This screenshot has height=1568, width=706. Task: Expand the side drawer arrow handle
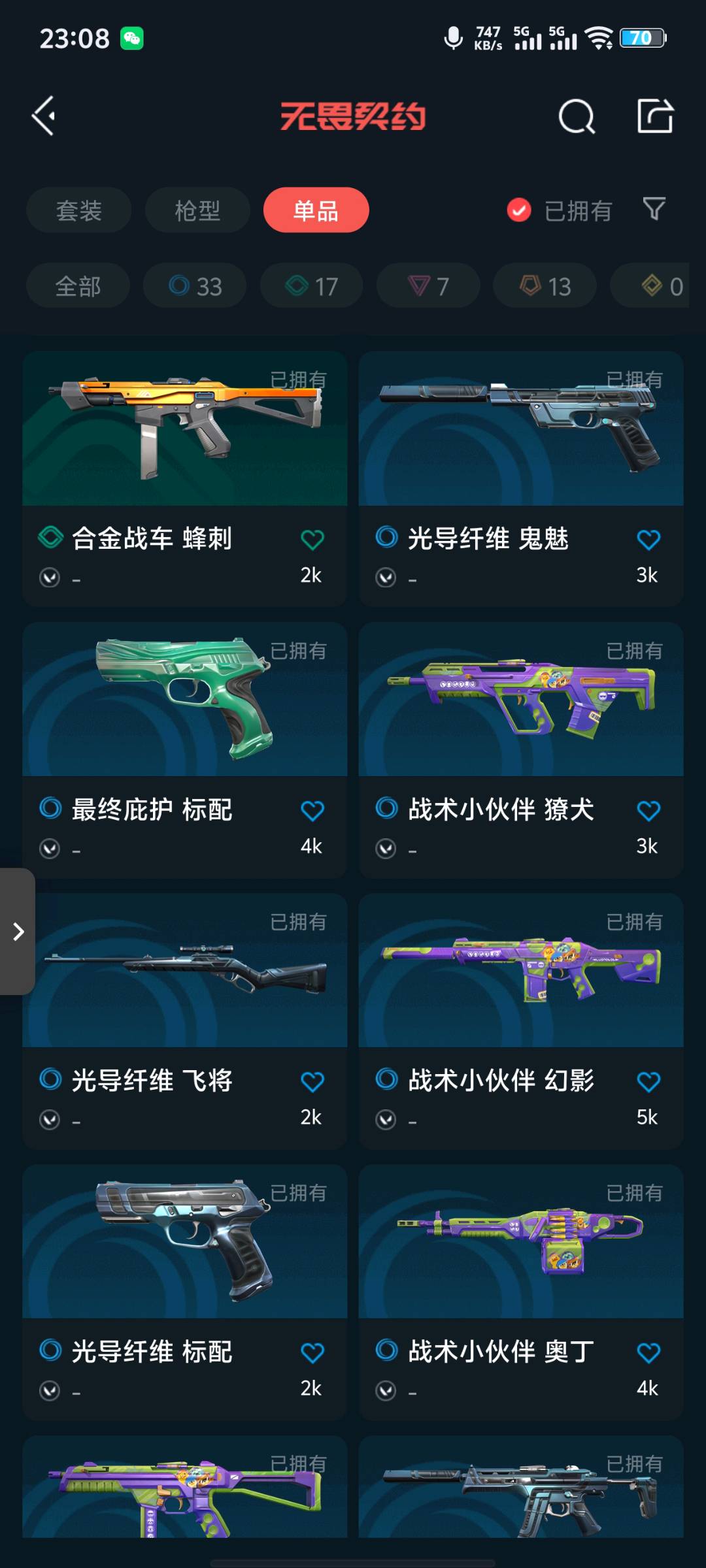coord(18,932)
